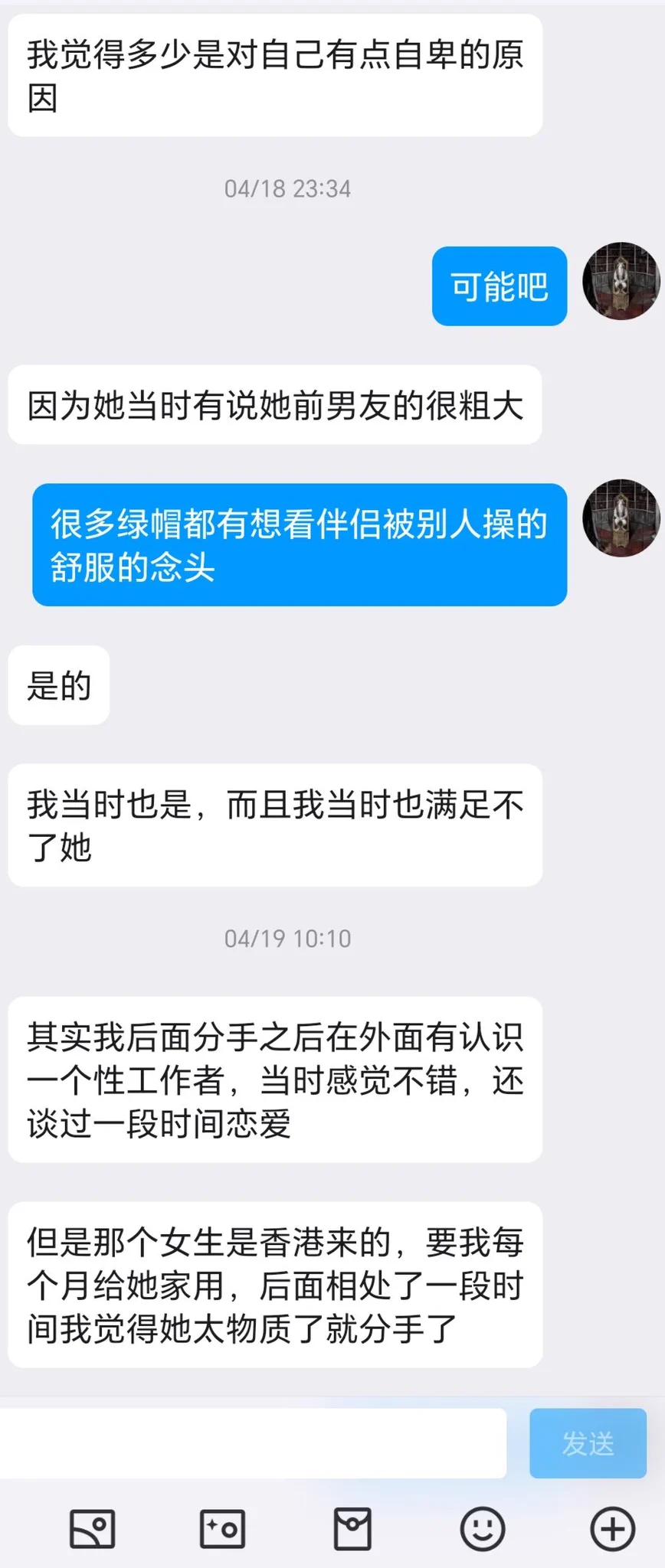Open the plus more-options icon
This screenshot has width=665, height=1568.
(612, 1529)
